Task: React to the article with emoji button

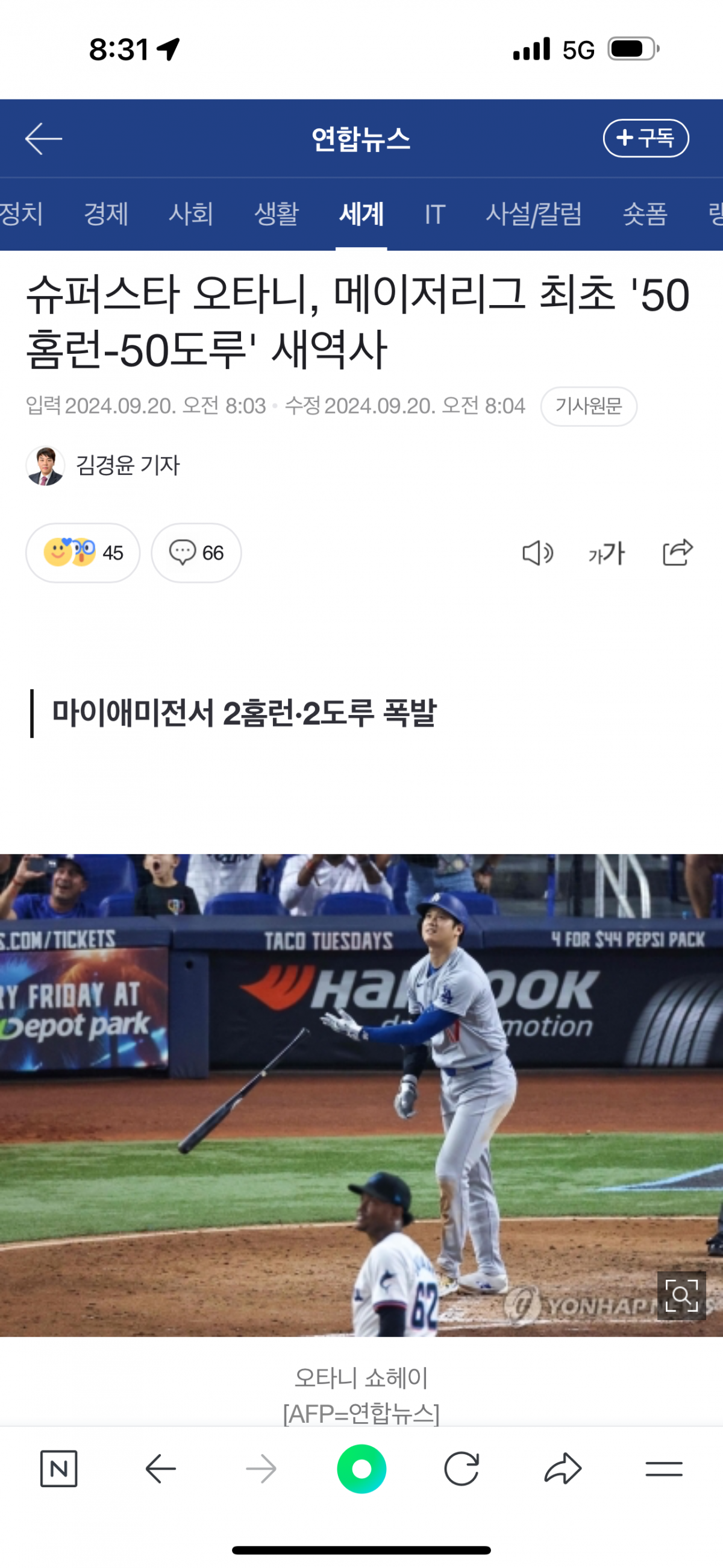Action: [x=83, y=553]
